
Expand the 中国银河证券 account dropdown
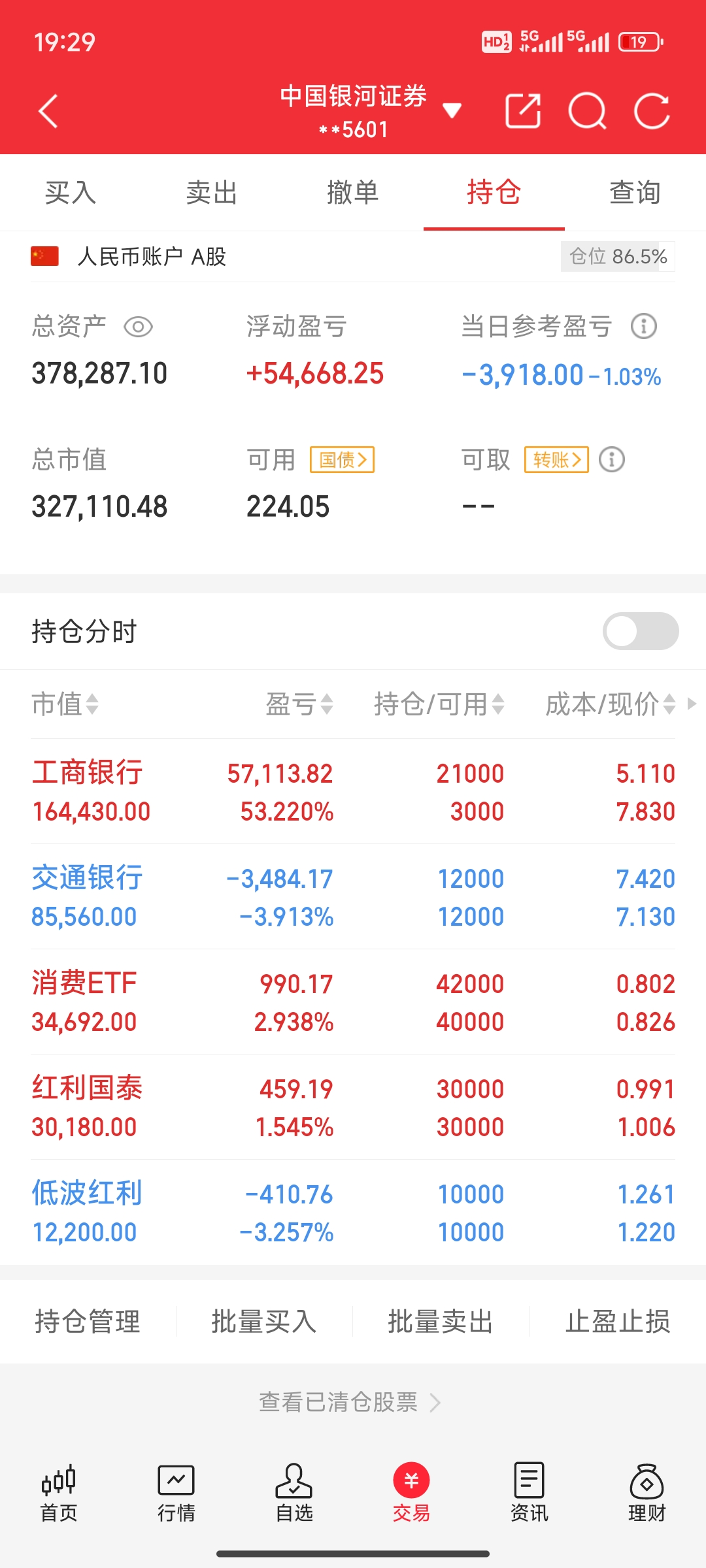[452, 110]
